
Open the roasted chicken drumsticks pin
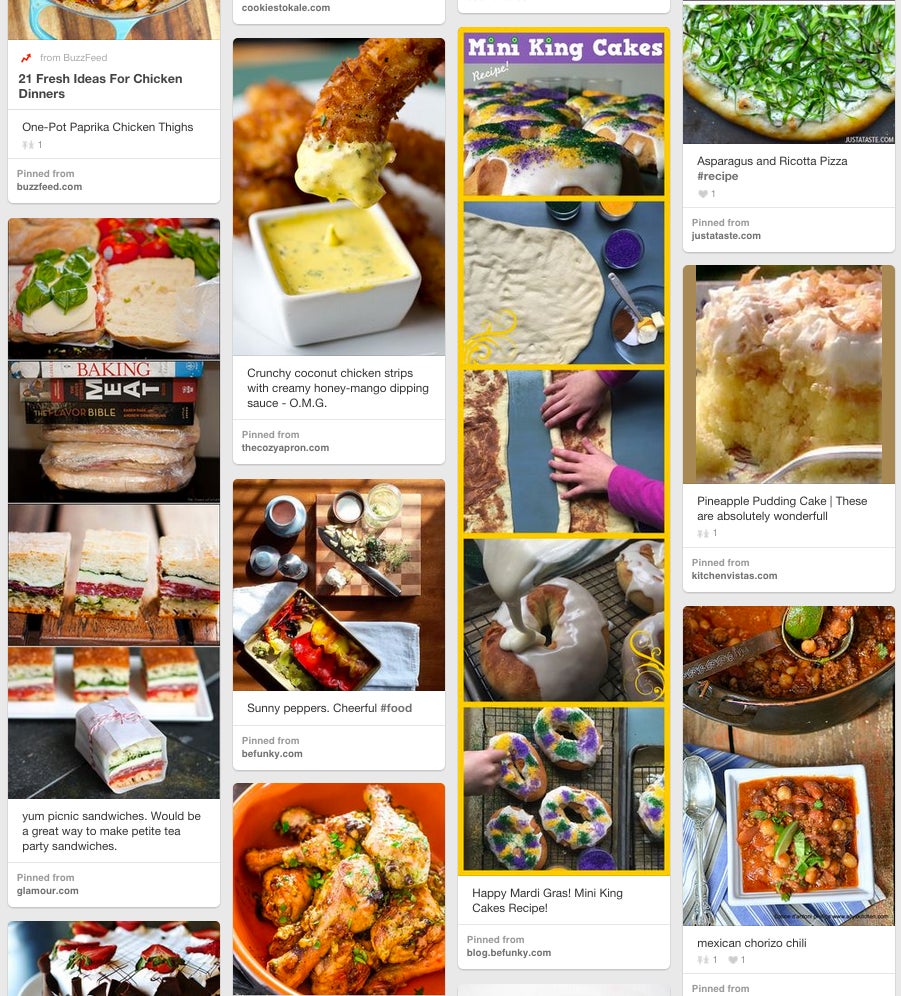click(x=339, y=889)
